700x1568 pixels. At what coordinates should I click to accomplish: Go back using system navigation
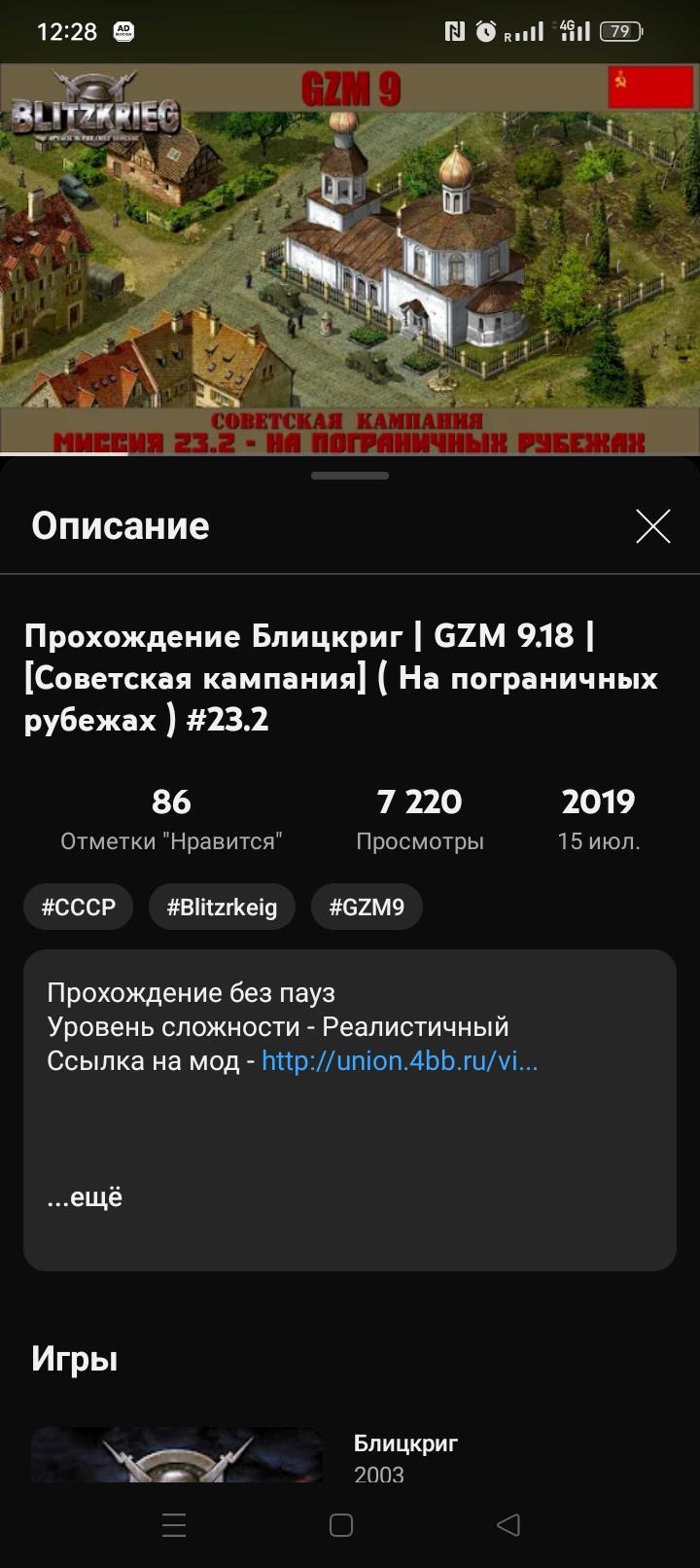click(x=508, y=1524)
